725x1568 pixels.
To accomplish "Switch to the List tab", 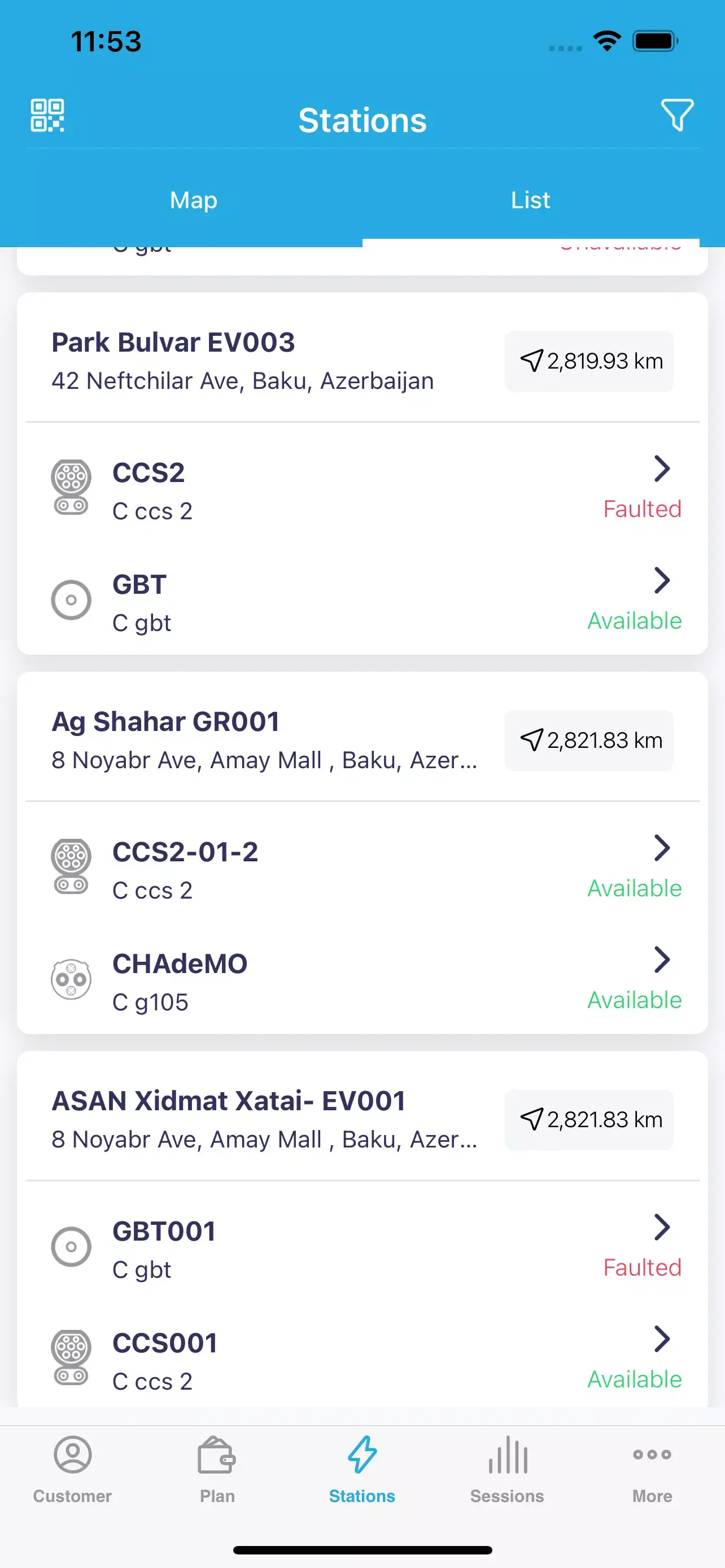I will point(529,200).
